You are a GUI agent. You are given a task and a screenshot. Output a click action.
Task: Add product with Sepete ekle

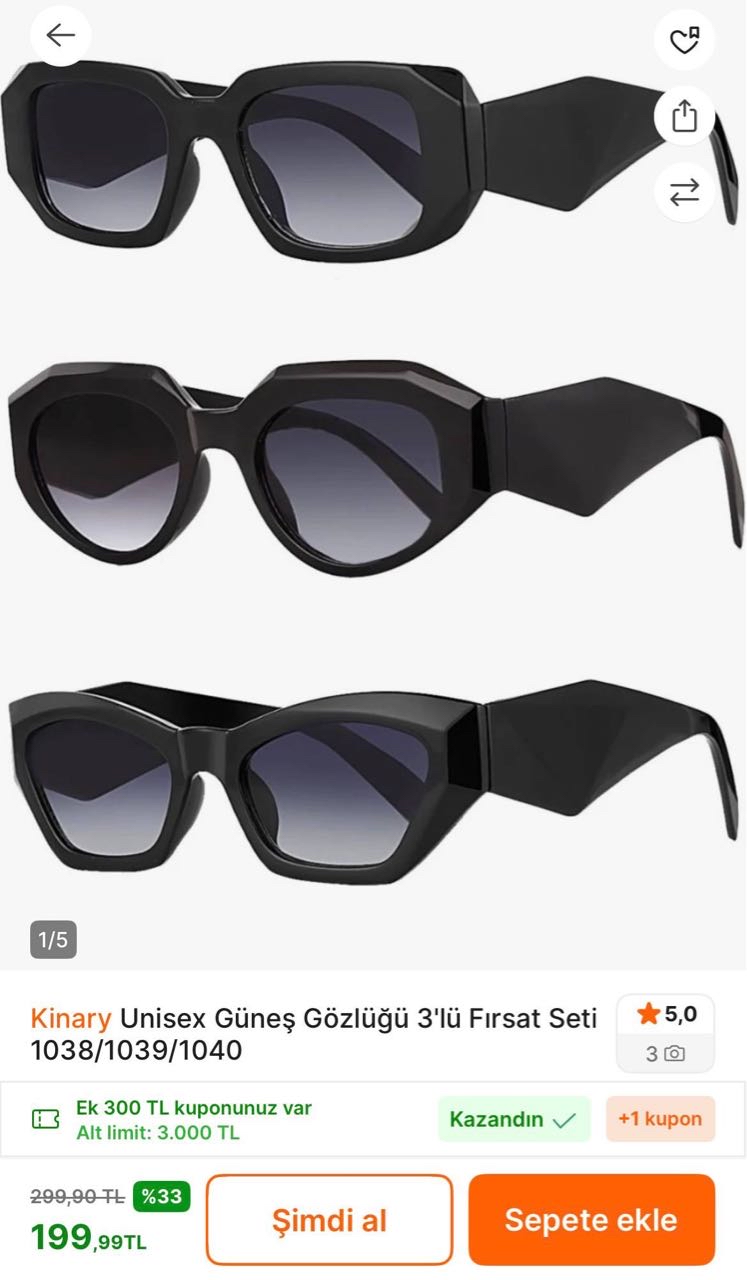[x=591, y=1220]
